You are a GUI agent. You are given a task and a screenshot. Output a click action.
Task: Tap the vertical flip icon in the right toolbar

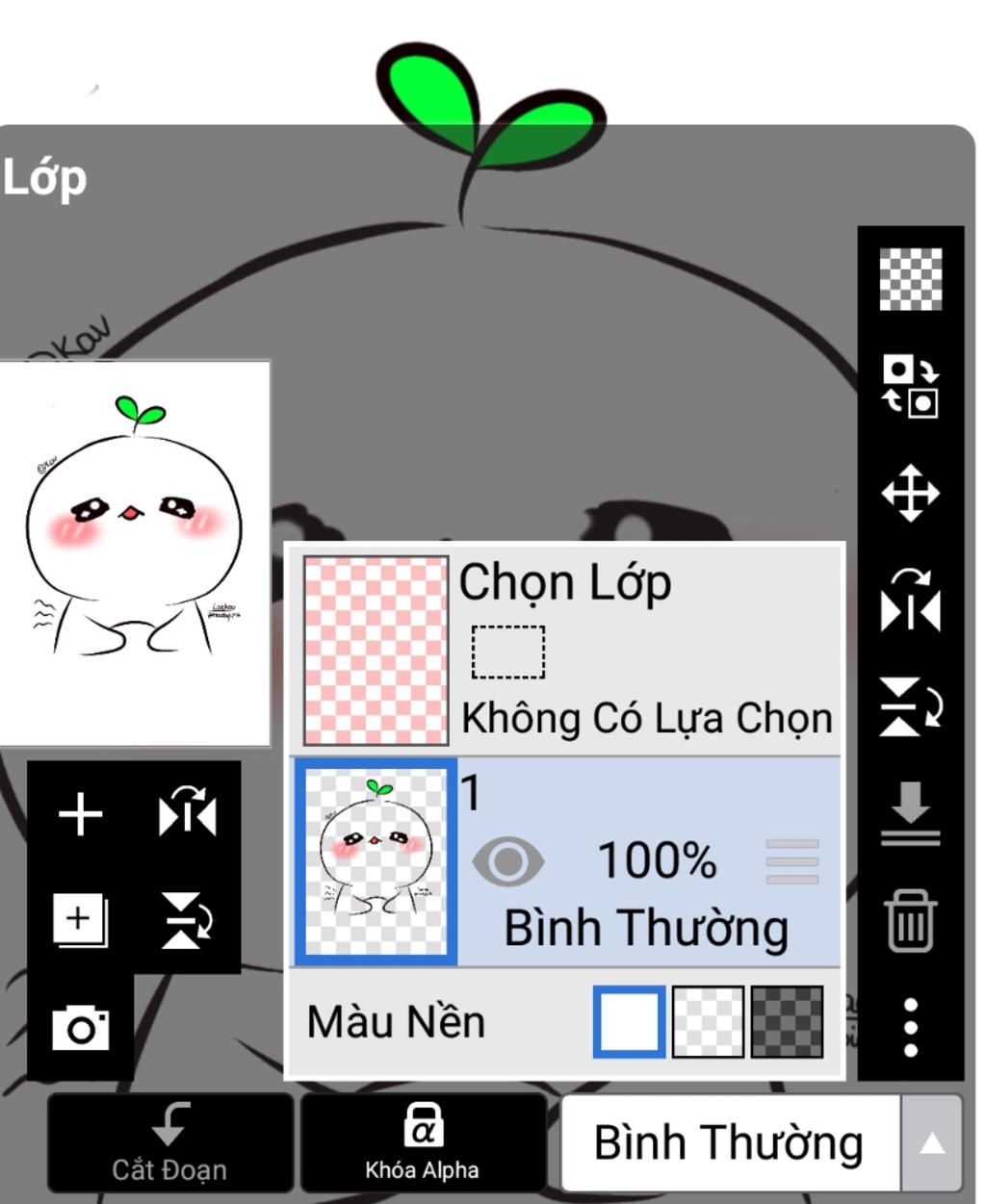[x=910, y=707]
